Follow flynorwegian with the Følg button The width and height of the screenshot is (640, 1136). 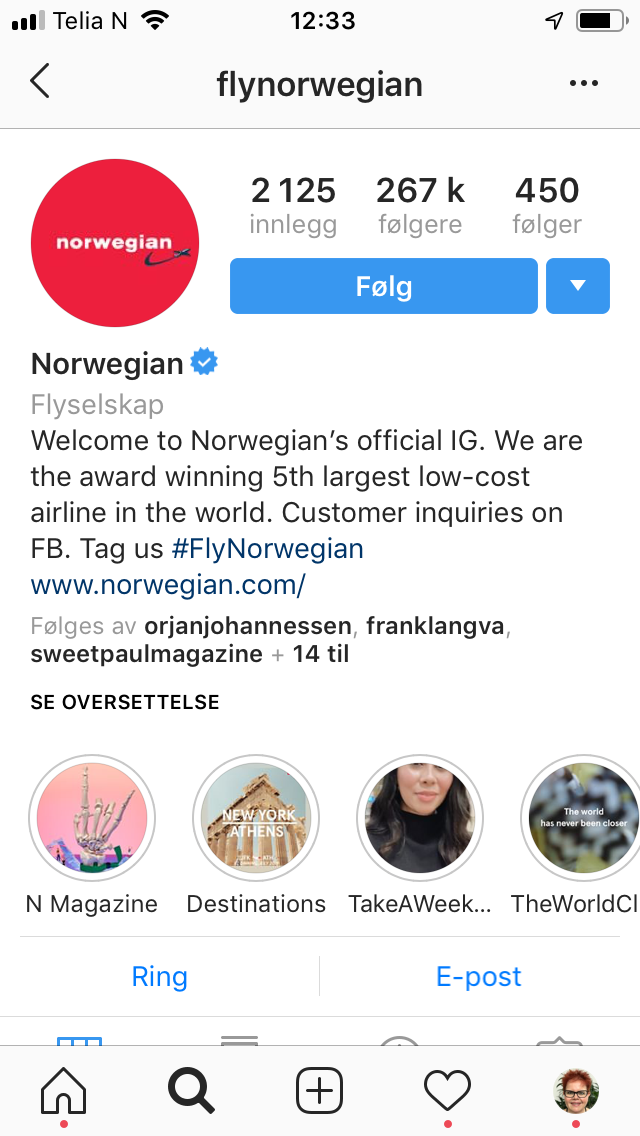click(384, 287)
